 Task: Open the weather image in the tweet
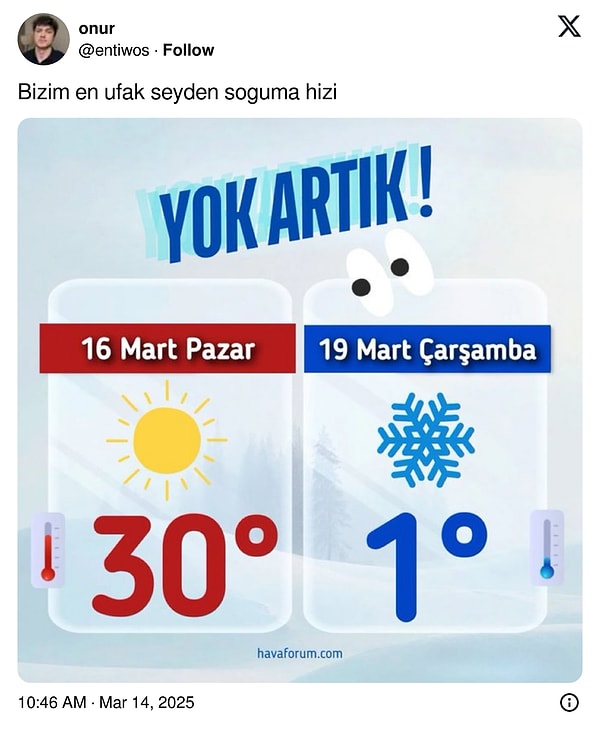pyautogui.click(x=300, y=400)
